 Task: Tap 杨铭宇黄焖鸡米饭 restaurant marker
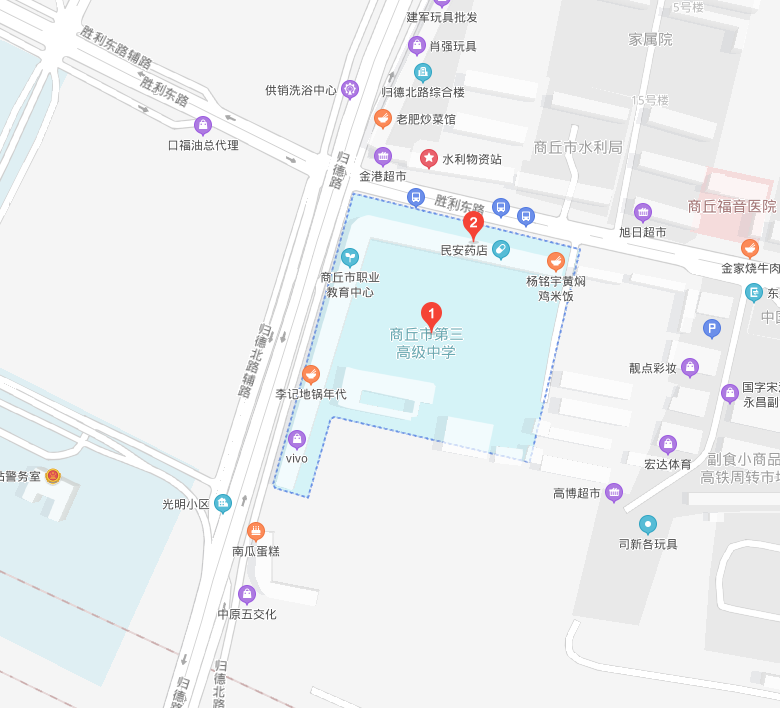pos(556,262)
